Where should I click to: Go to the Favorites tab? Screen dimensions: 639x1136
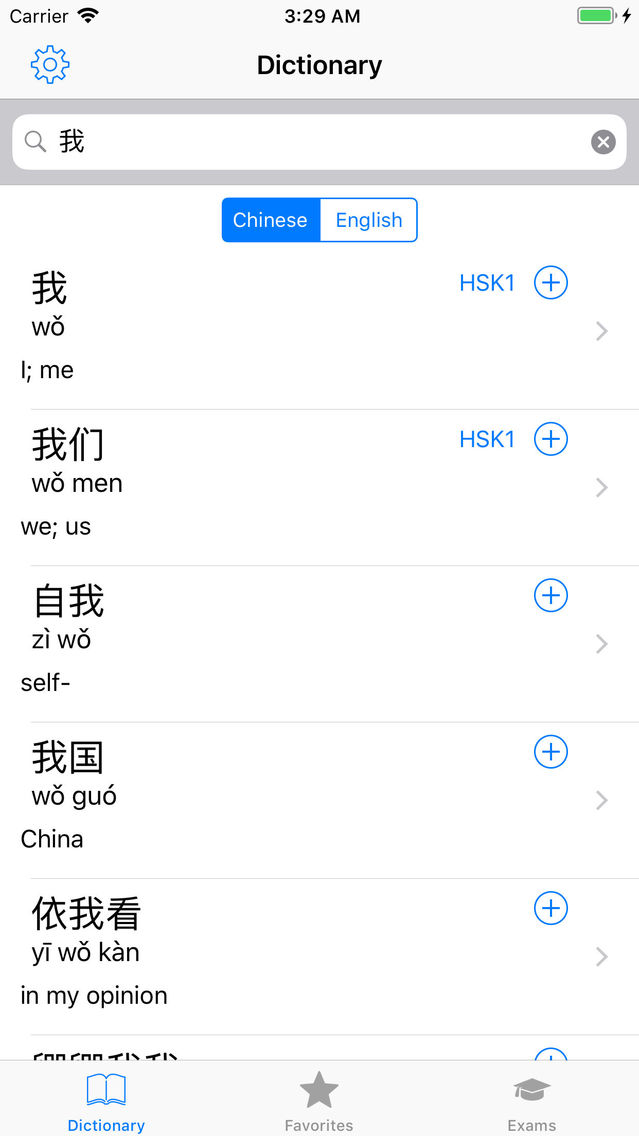coord(319,1101)
